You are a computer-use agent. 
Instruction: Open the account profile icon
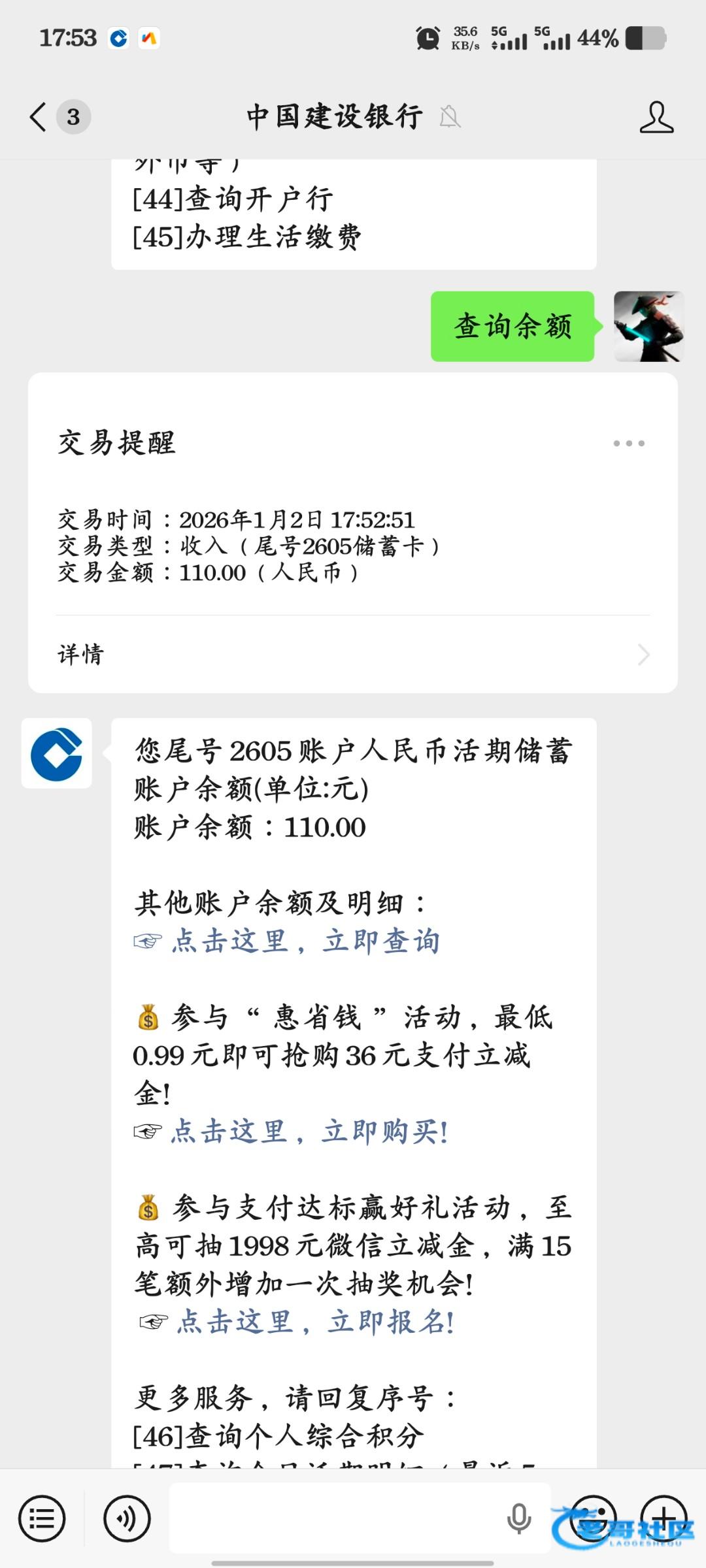(656, 118)
